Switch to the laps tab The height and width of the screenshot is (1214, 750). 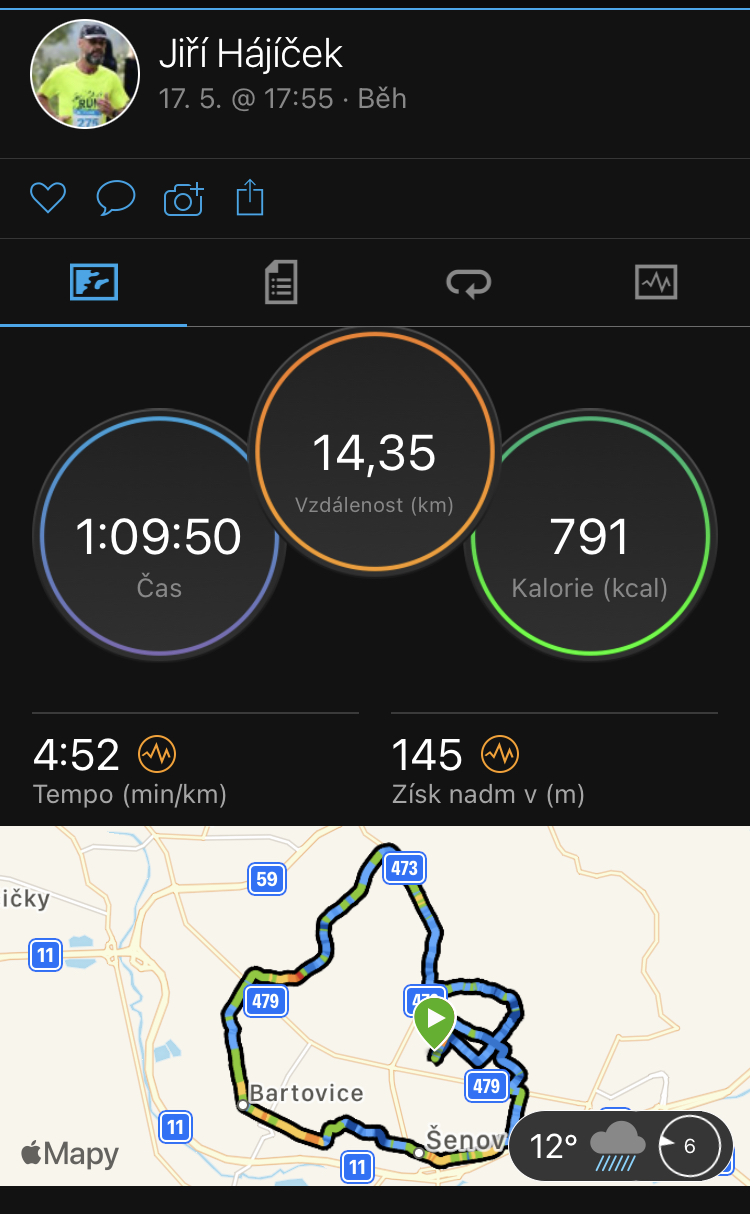(468, 283)
